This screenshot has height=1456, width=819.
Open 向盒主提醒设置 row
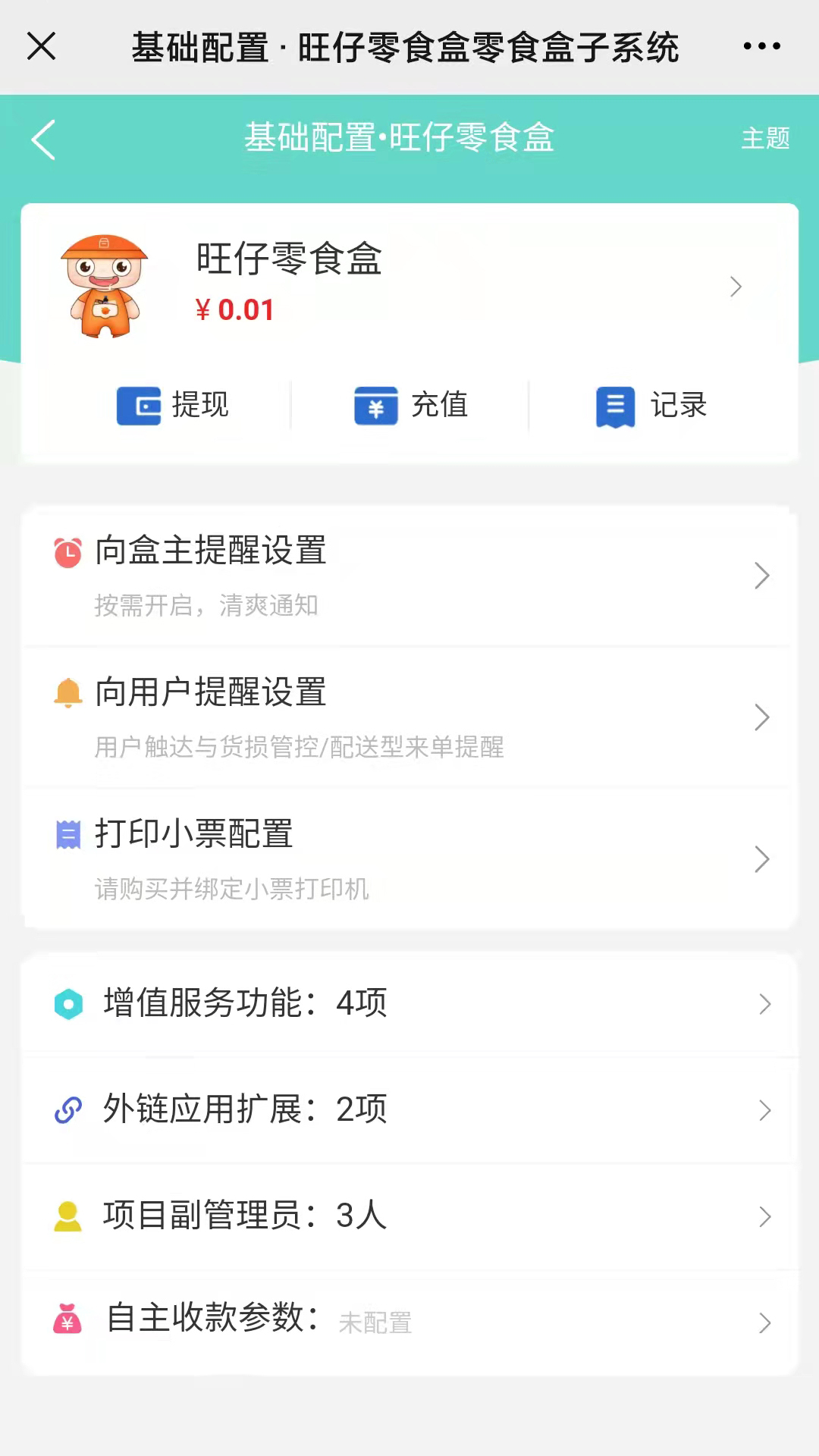click(409, 576)
